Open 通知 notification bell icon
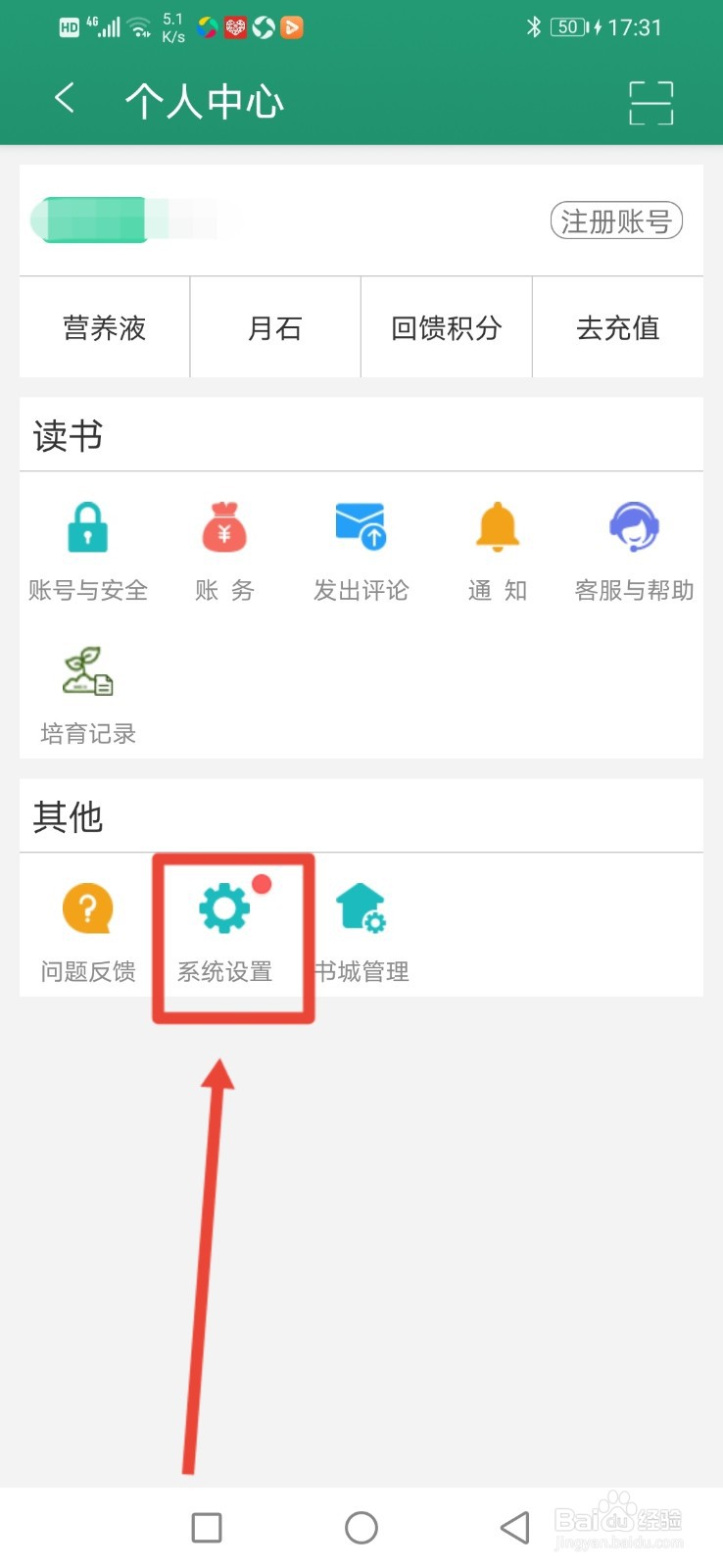The image size is (723, 1568). click(498, 526)
